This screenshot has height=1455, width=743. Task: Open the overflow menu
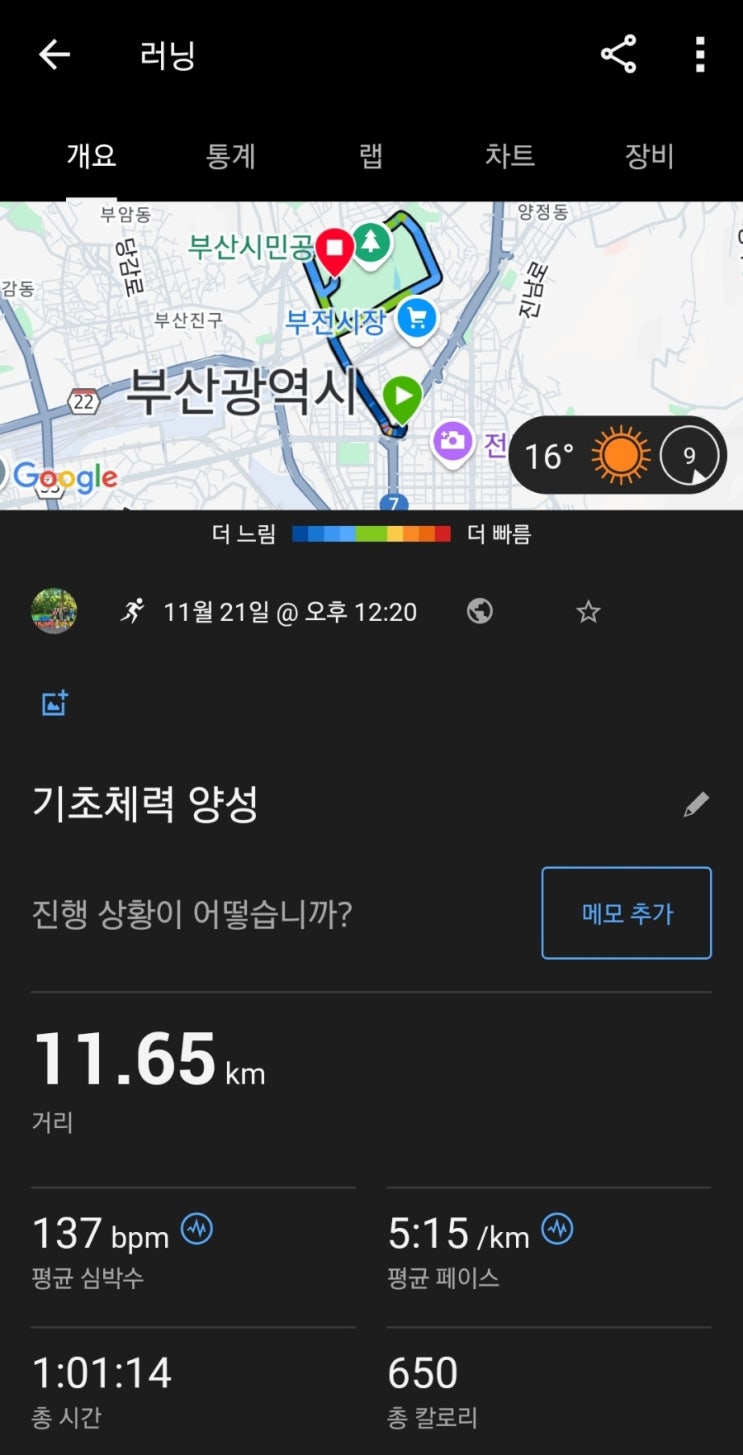[700, 55]
